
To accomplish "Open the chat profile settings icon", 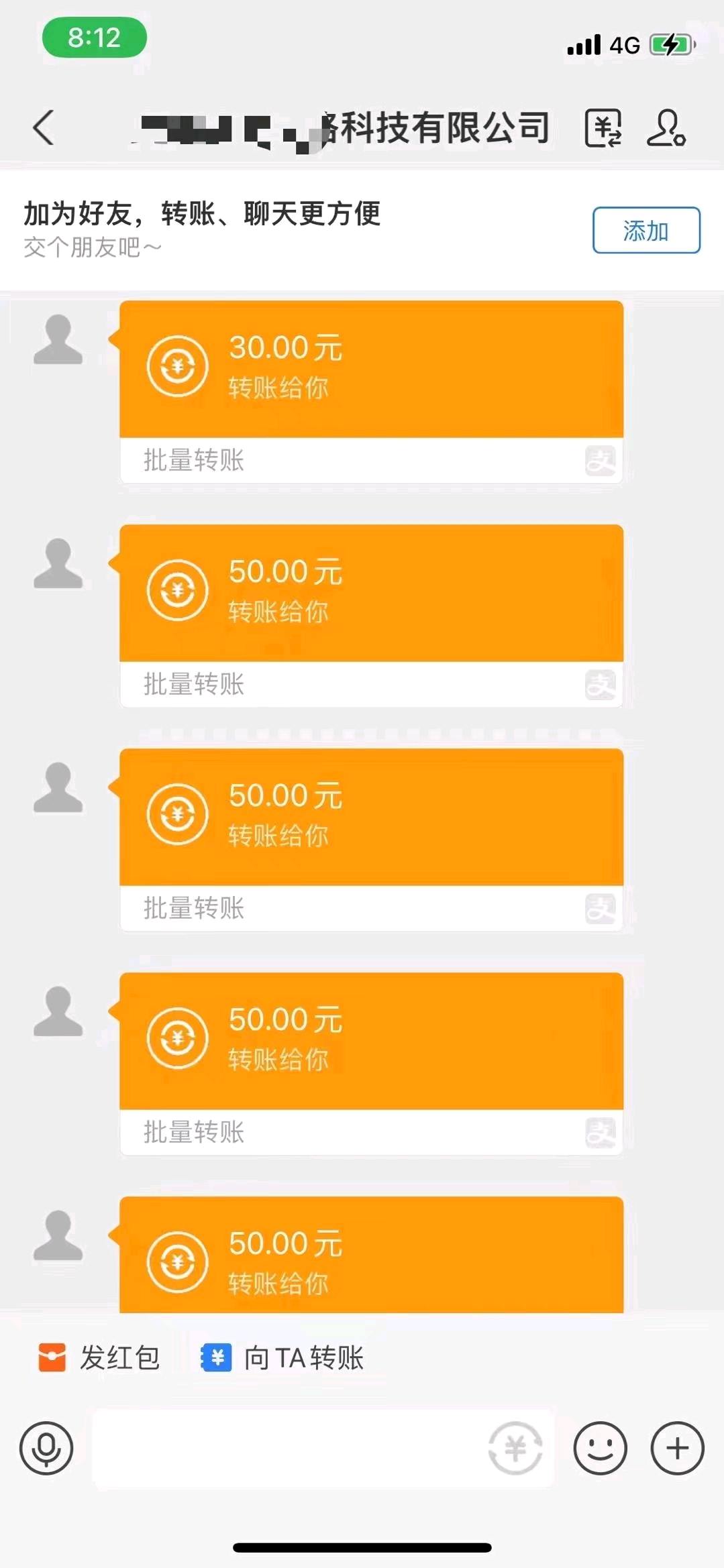I will [666, 127].
